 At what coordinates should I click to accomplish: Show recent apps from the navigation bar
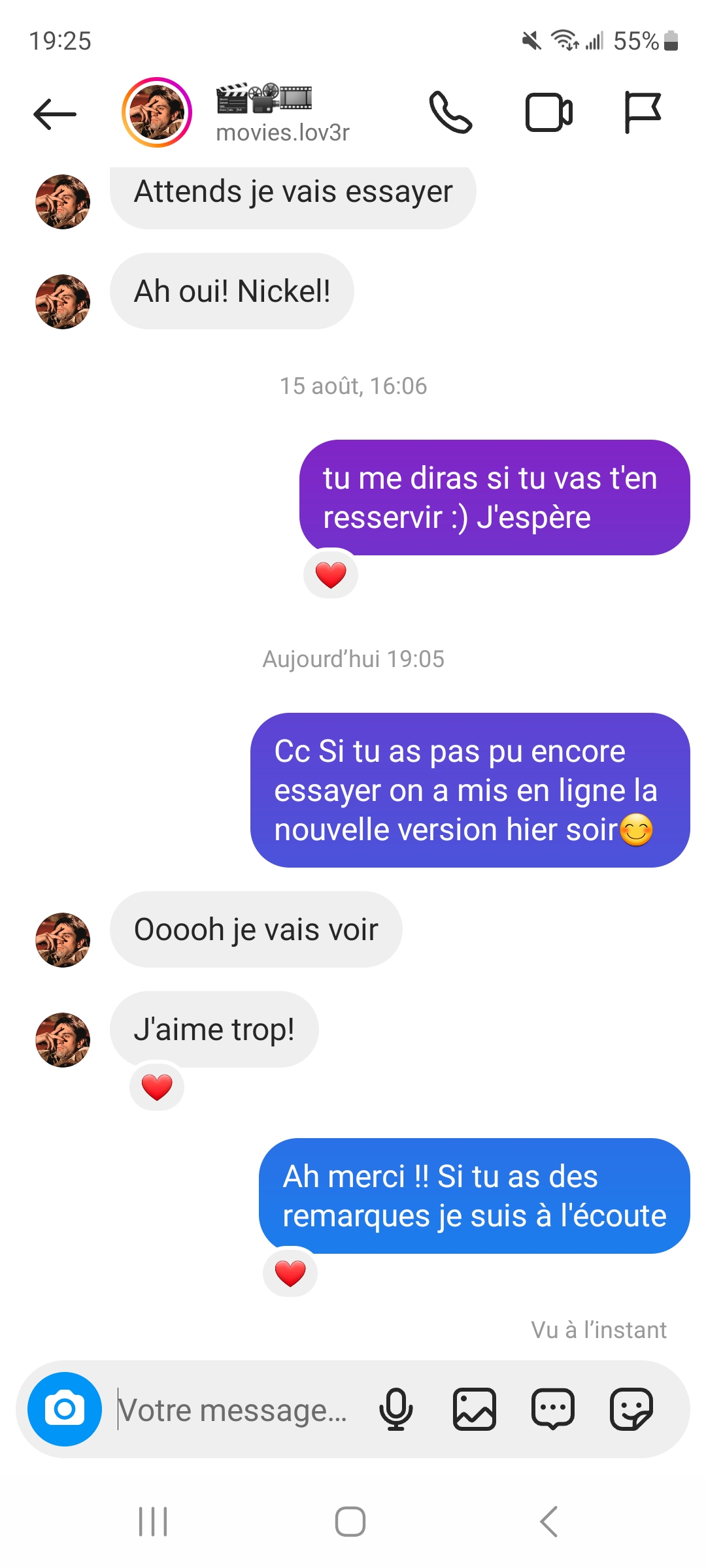153,1522
